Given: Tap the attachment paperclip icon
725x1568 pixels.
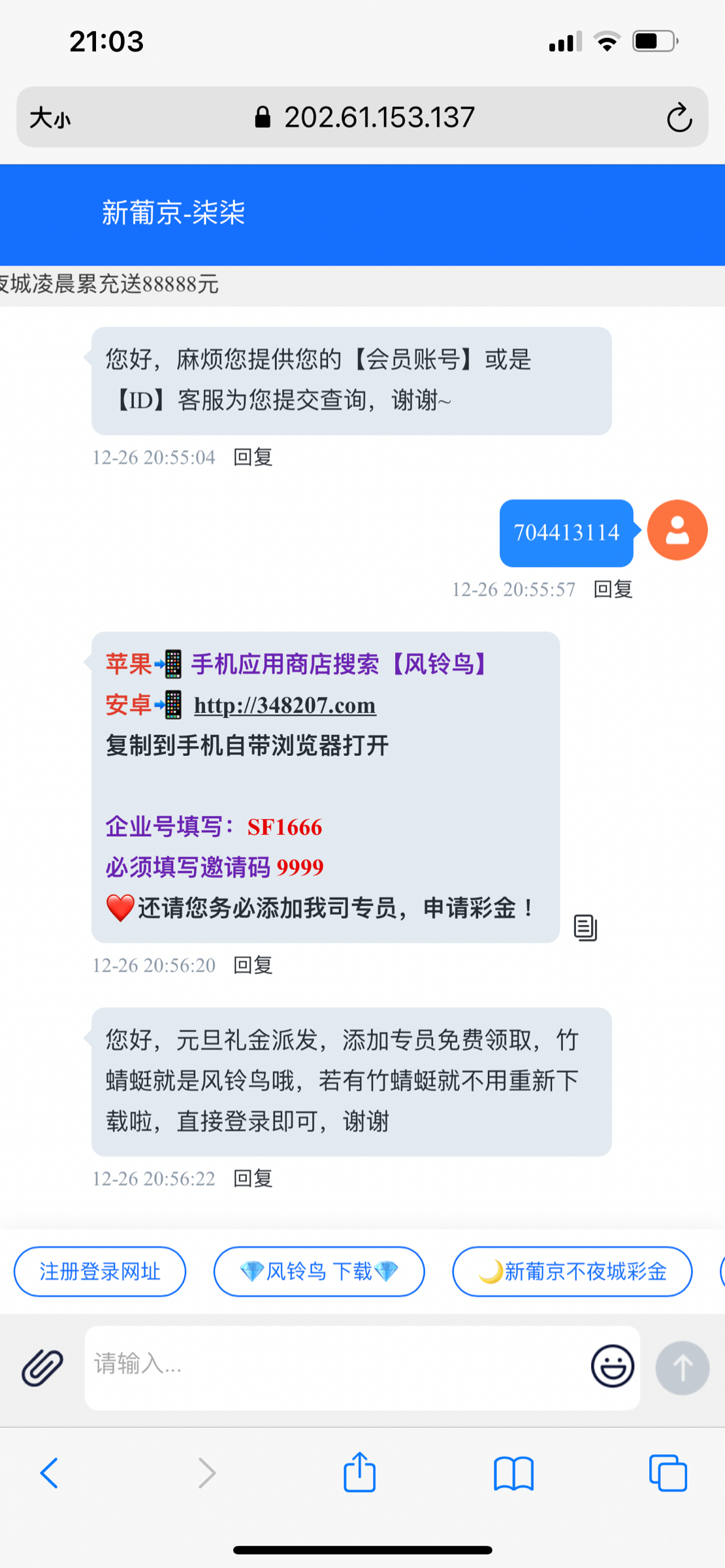Looking at the screenshot, I should click(x=42, y=1367).
